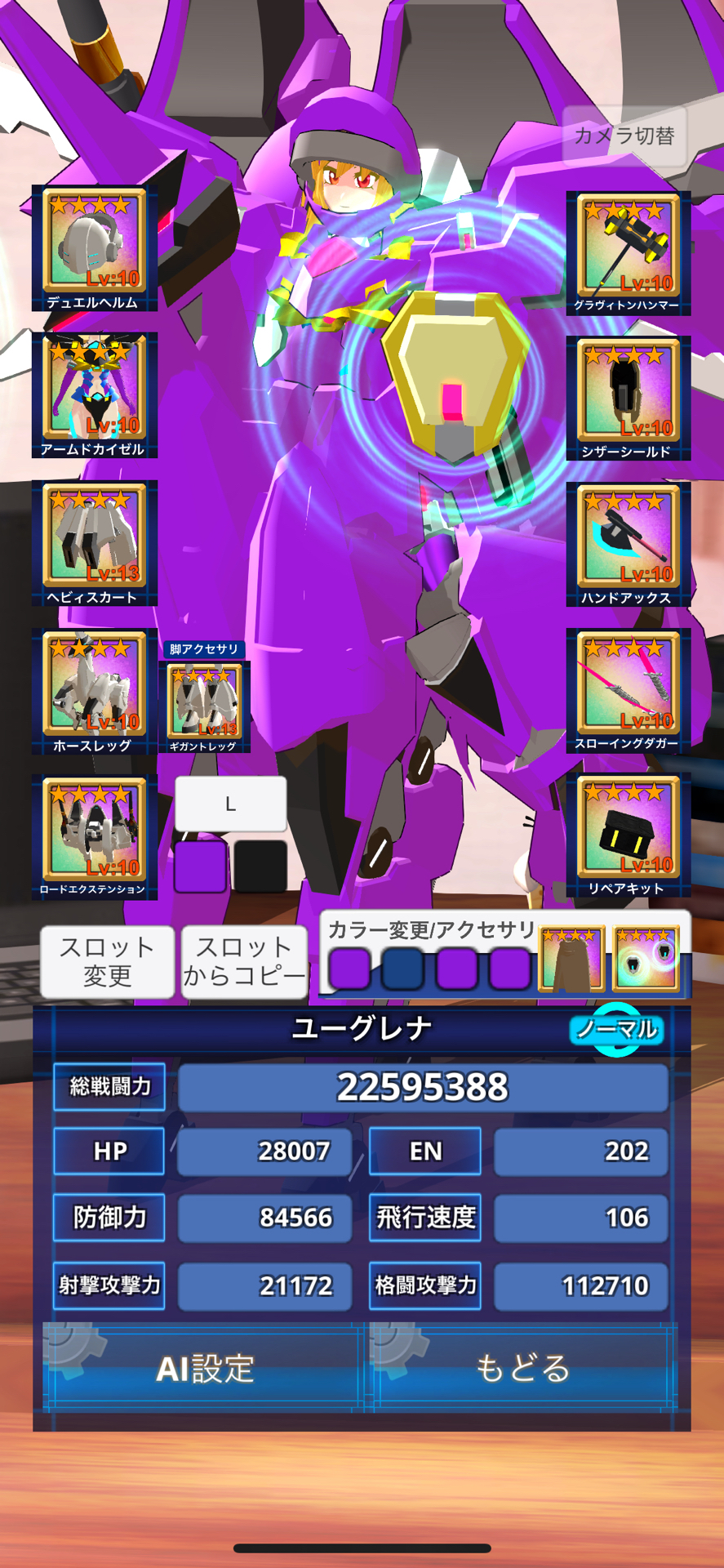
Task: Choose the black color swatch under L
Action: 260,867
